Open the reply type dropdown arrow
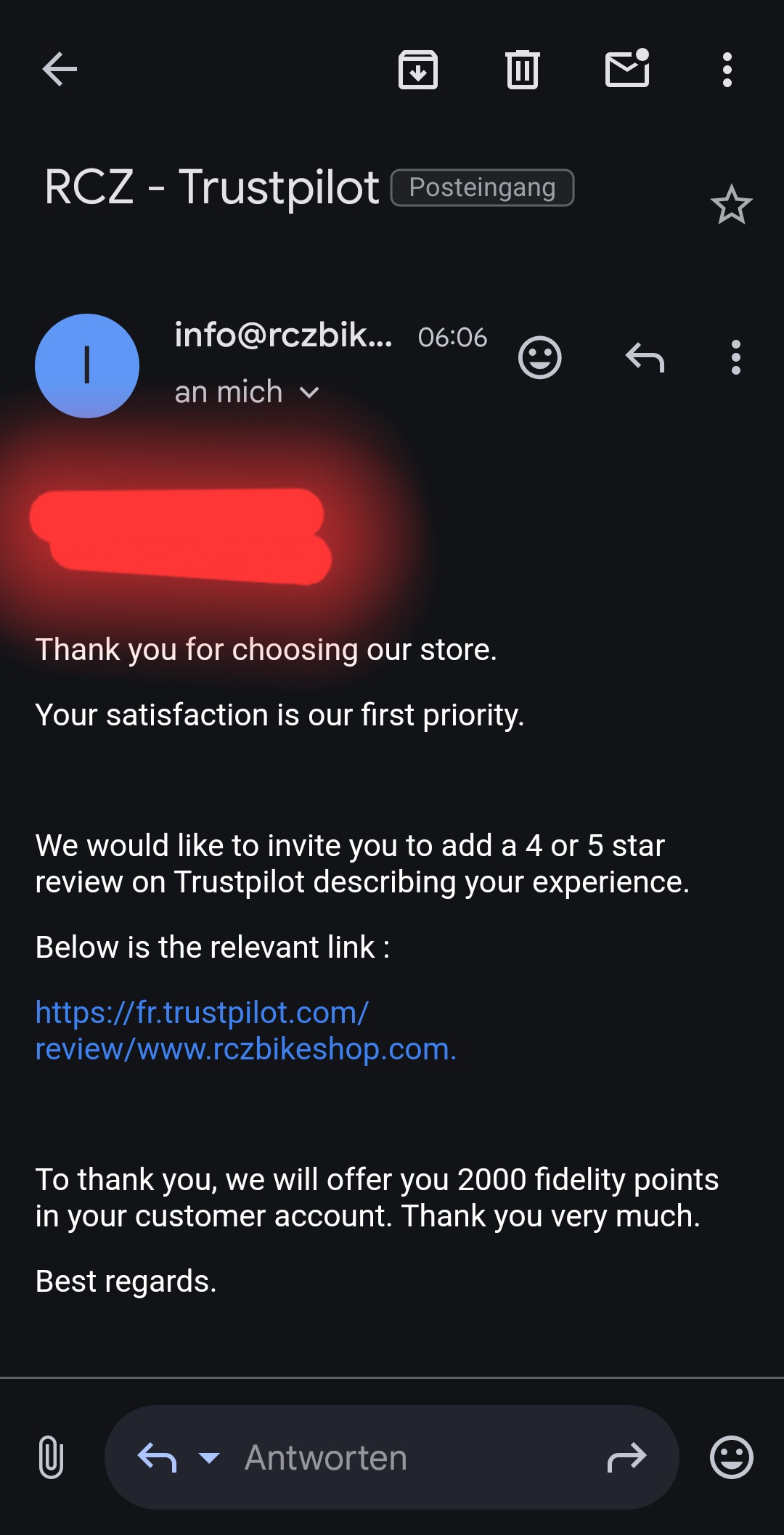Viewport: 784px width, 1535px height. click(209, 1457)
